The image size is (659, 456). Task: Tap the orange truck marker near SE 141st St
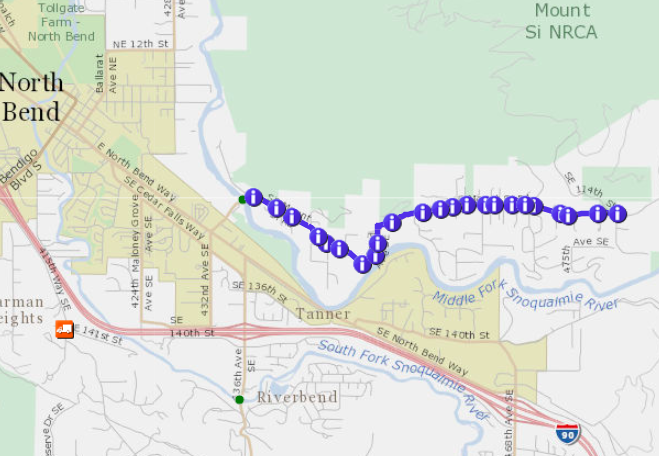(65, 329)
